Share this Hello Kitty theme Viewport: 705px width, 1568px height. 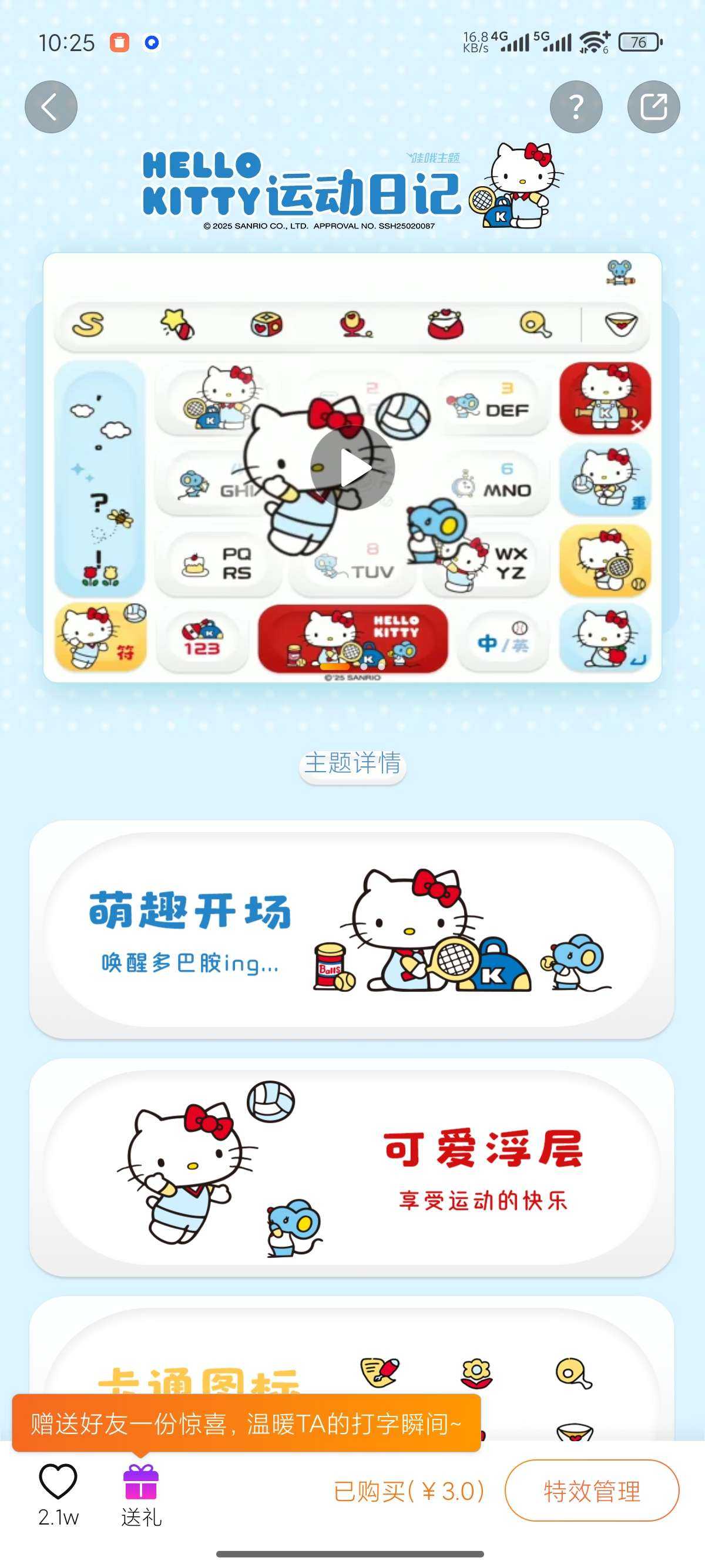(x=653, y=107)
